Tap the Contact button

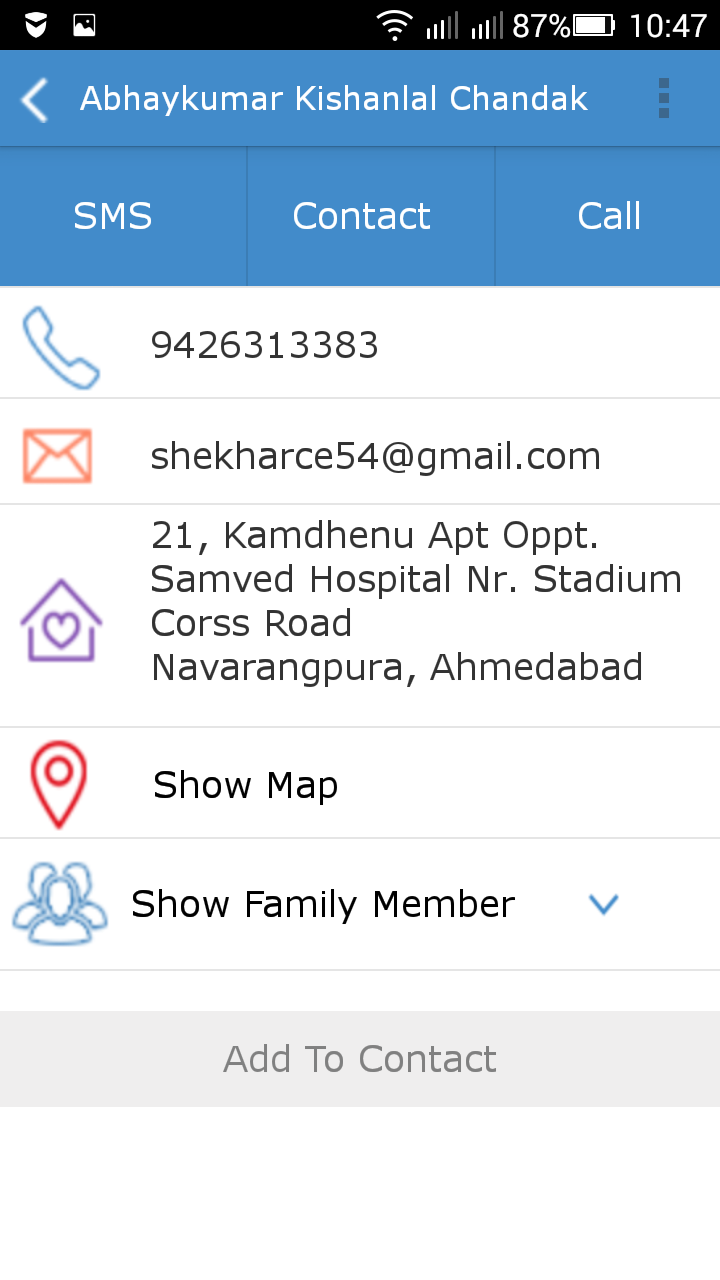[361, 216]
